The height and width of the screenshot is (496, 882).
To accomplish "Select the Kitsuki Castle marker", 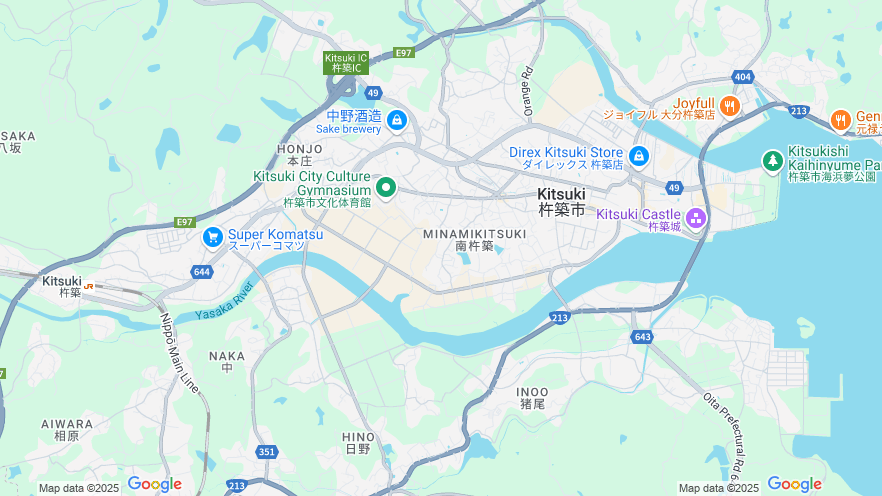I will coord(695,217).
